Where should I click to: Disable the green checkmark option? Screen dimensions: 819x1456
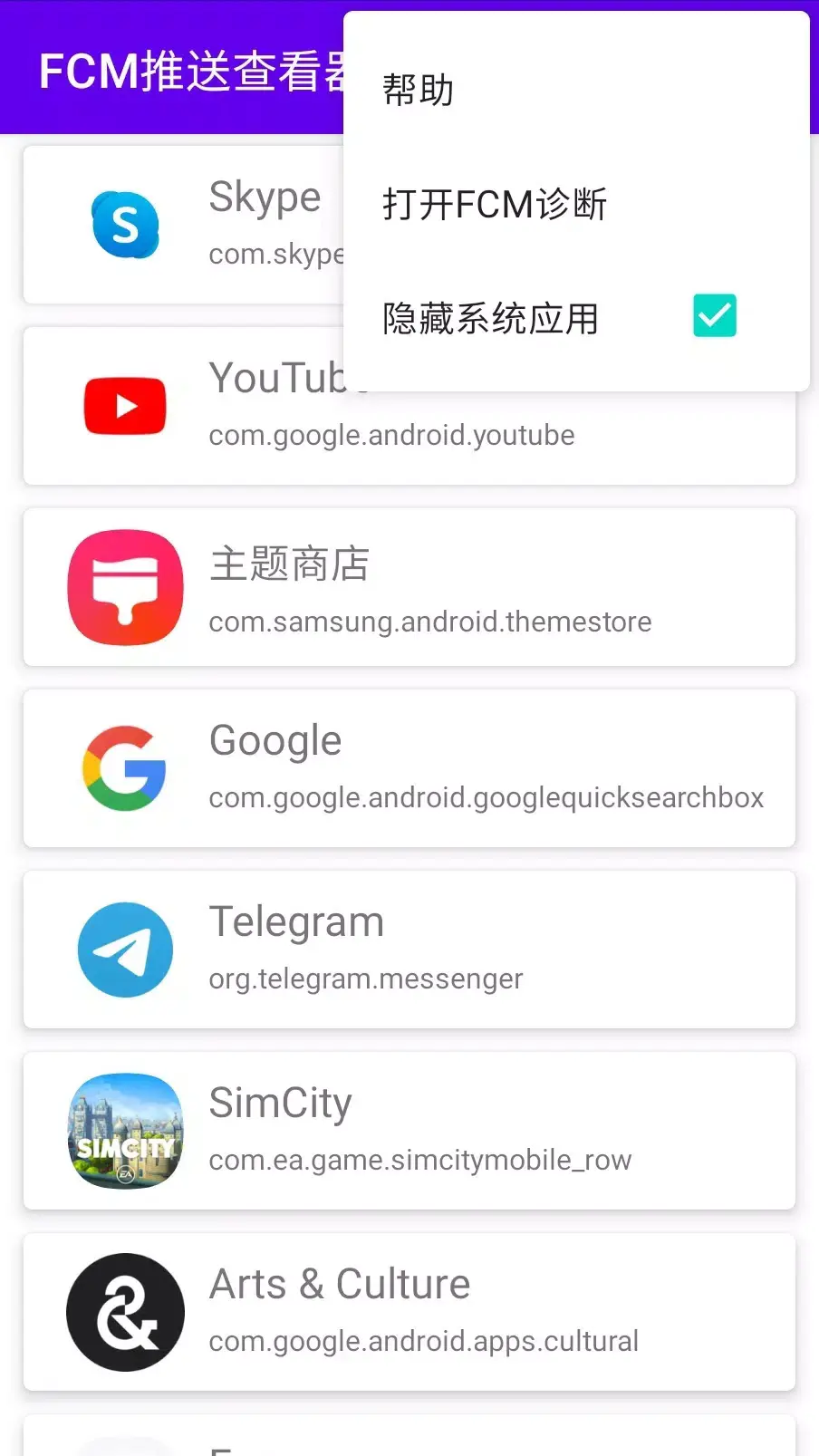coord(714,315)
